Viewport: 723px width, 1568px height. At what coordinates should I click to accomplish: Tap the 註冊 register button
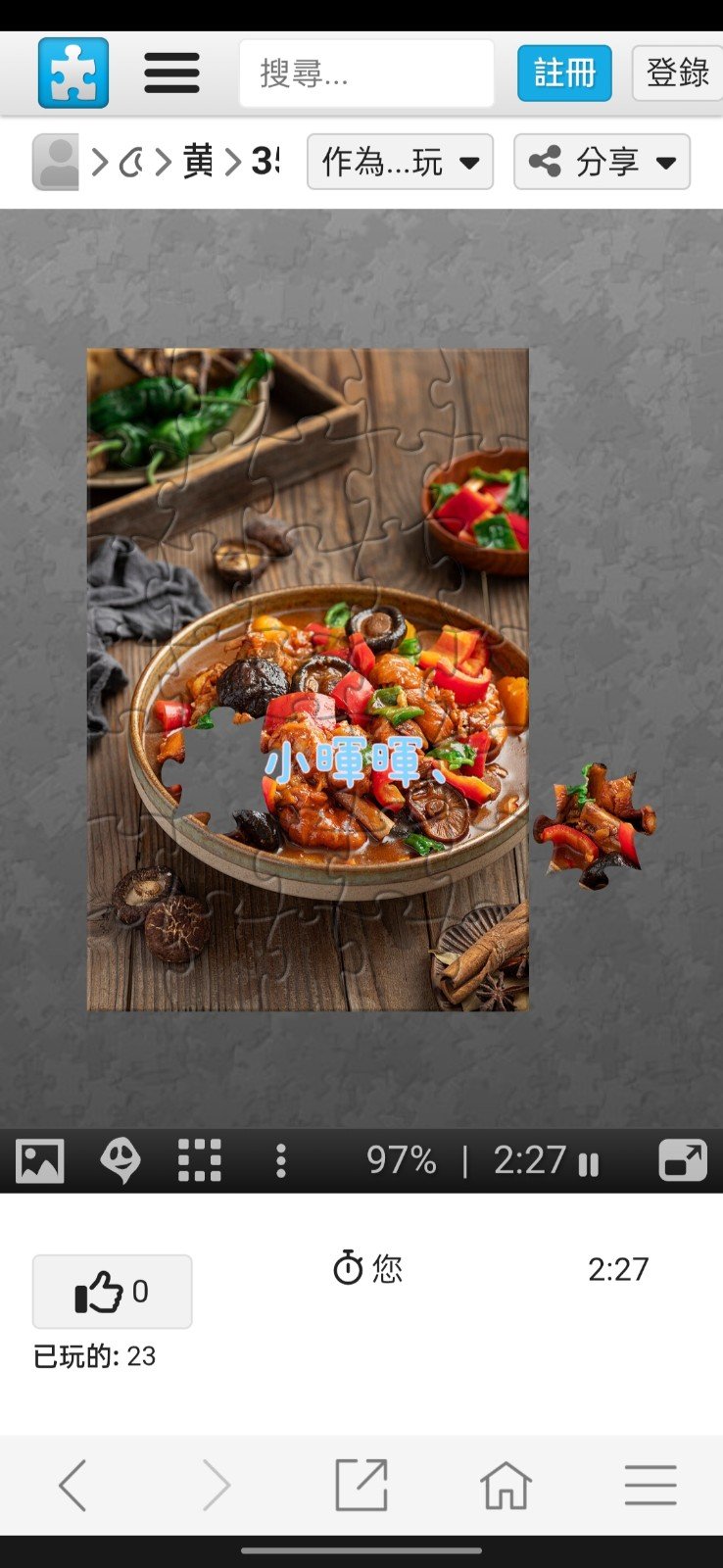564,73
